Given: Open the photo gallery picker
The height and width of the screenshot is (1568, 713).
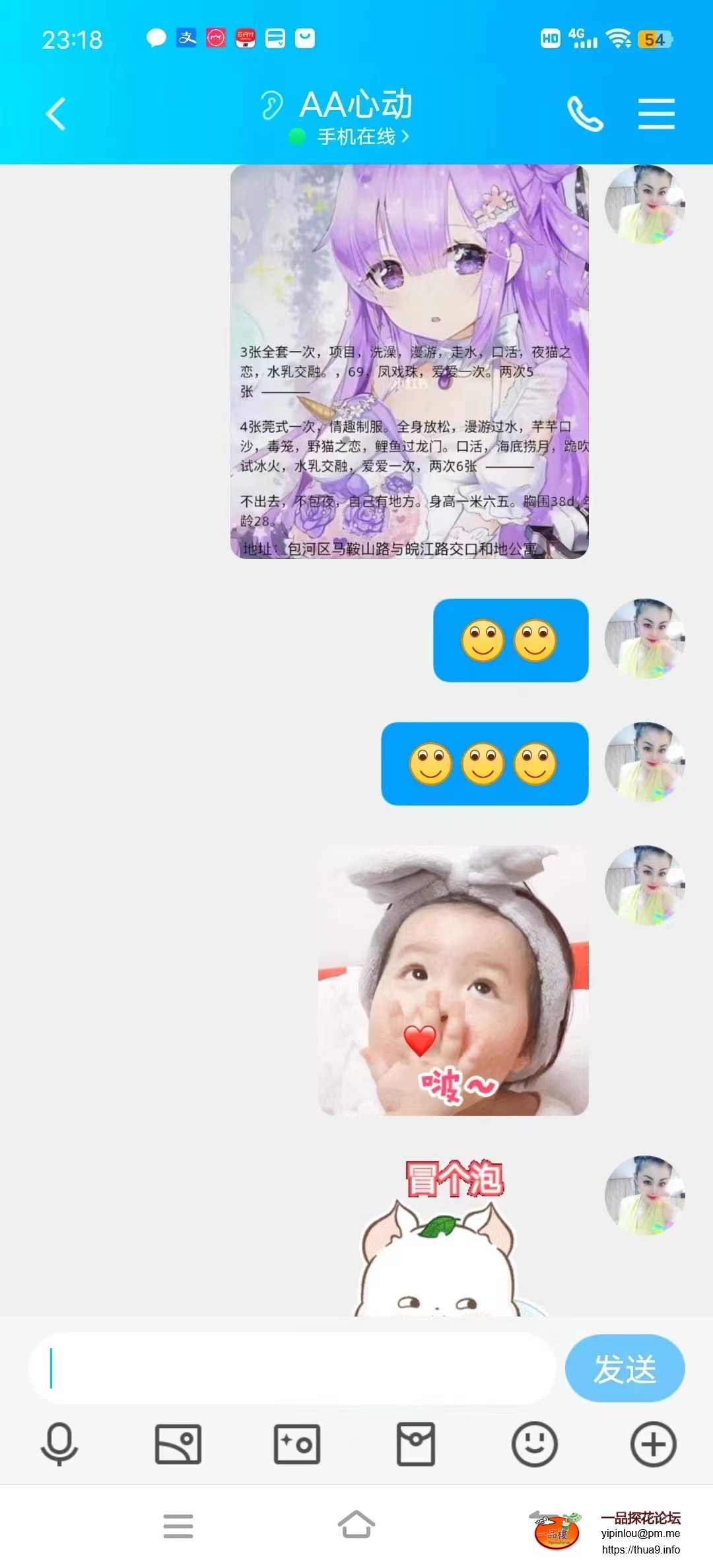Looking at the screenshot, I should click(178, 1444).
